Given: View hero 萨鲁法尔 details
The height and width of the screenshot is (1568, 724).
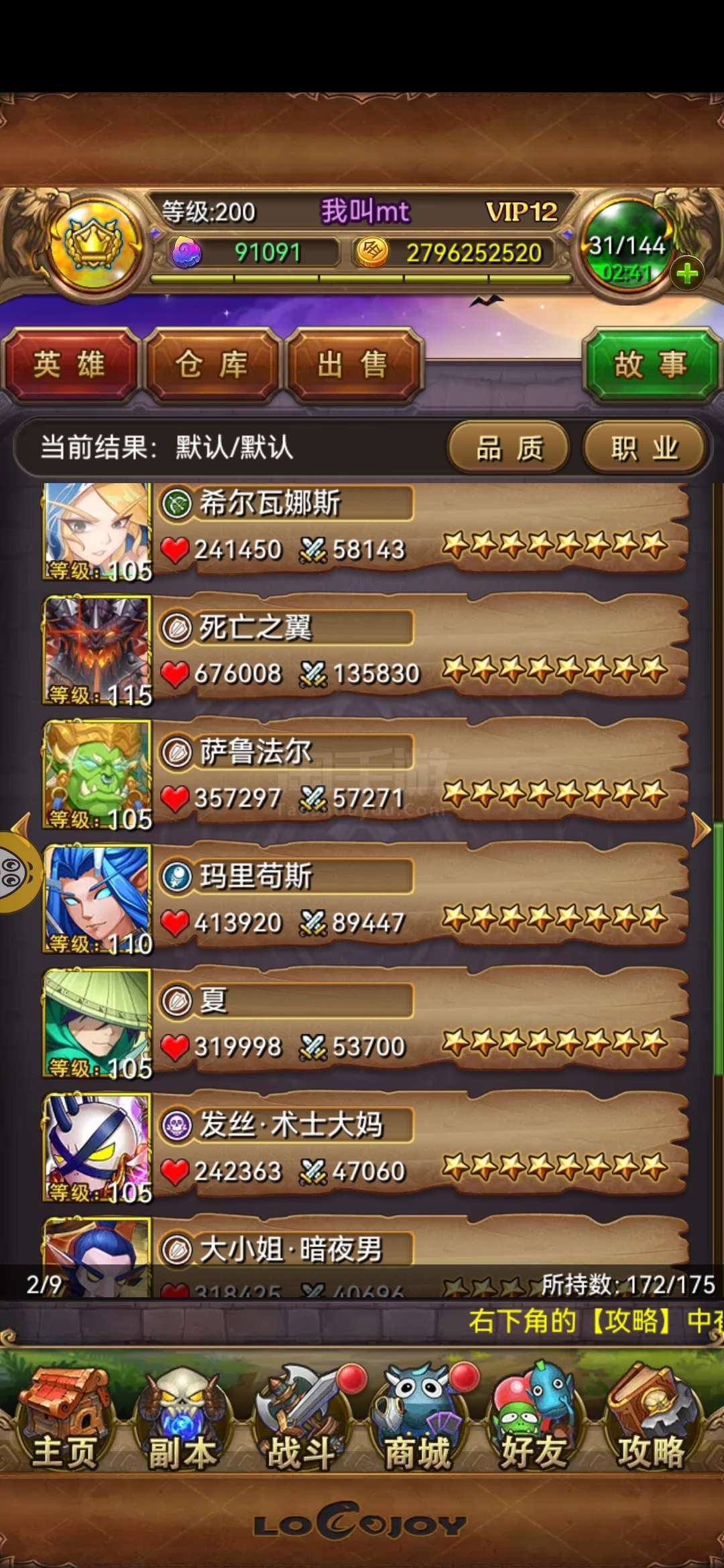Looking at the screenshot, I should coord(365,773).
